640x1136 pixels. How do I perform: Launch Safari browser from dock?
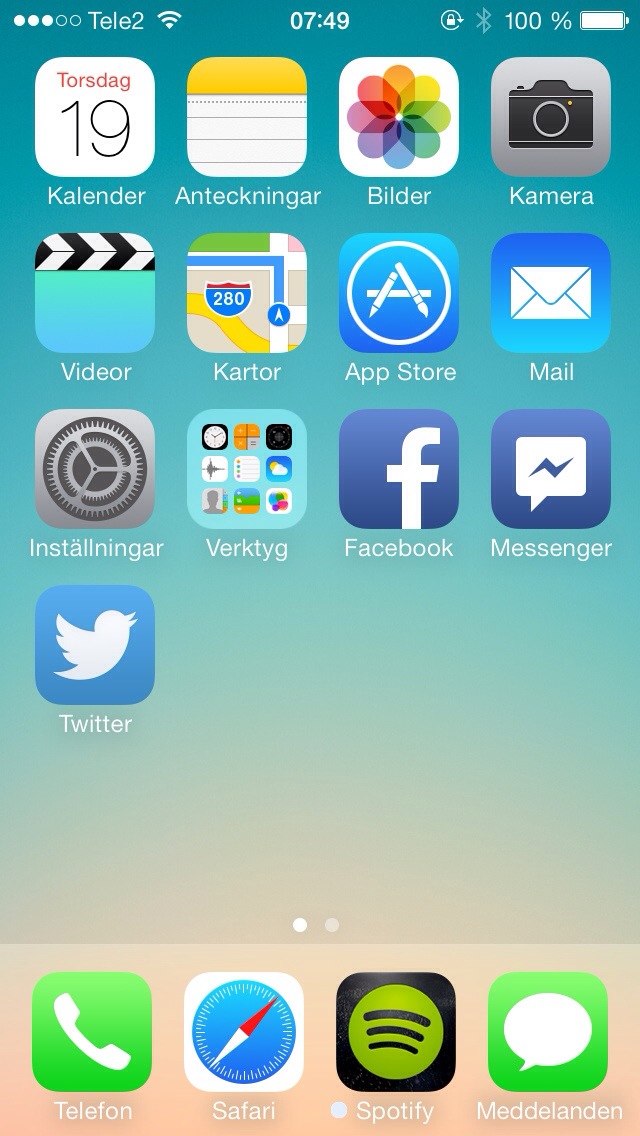pyautogui.click(x=244, y=1032)
